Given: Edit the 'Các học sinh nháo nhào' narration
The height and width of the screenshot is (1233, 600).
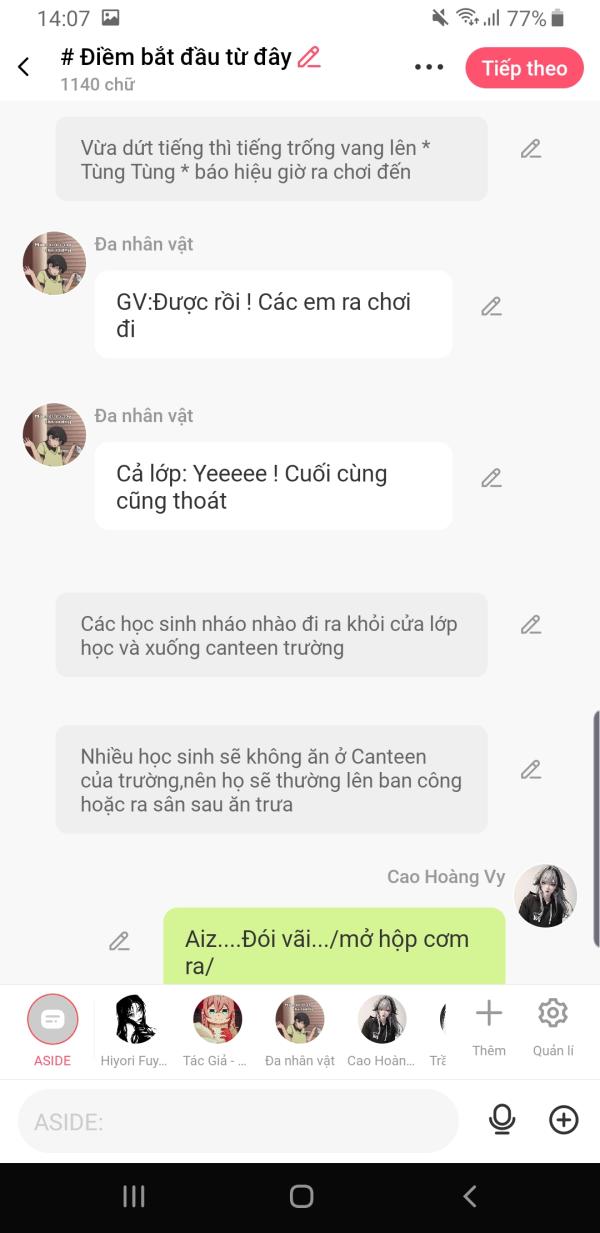Looking at the screenshot, I should [x=531, y=625].
